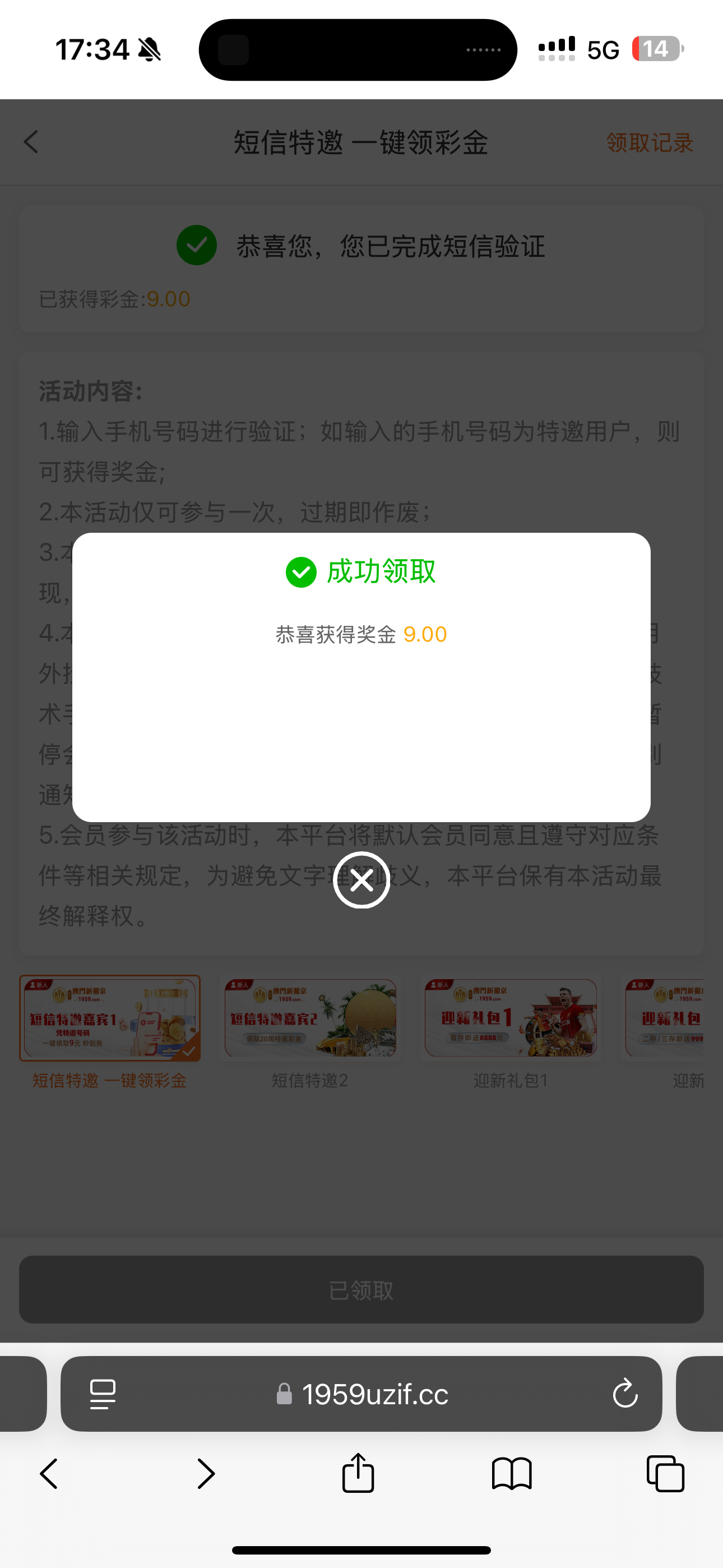Reload the page in Safari

click(x=625, y=1393)
